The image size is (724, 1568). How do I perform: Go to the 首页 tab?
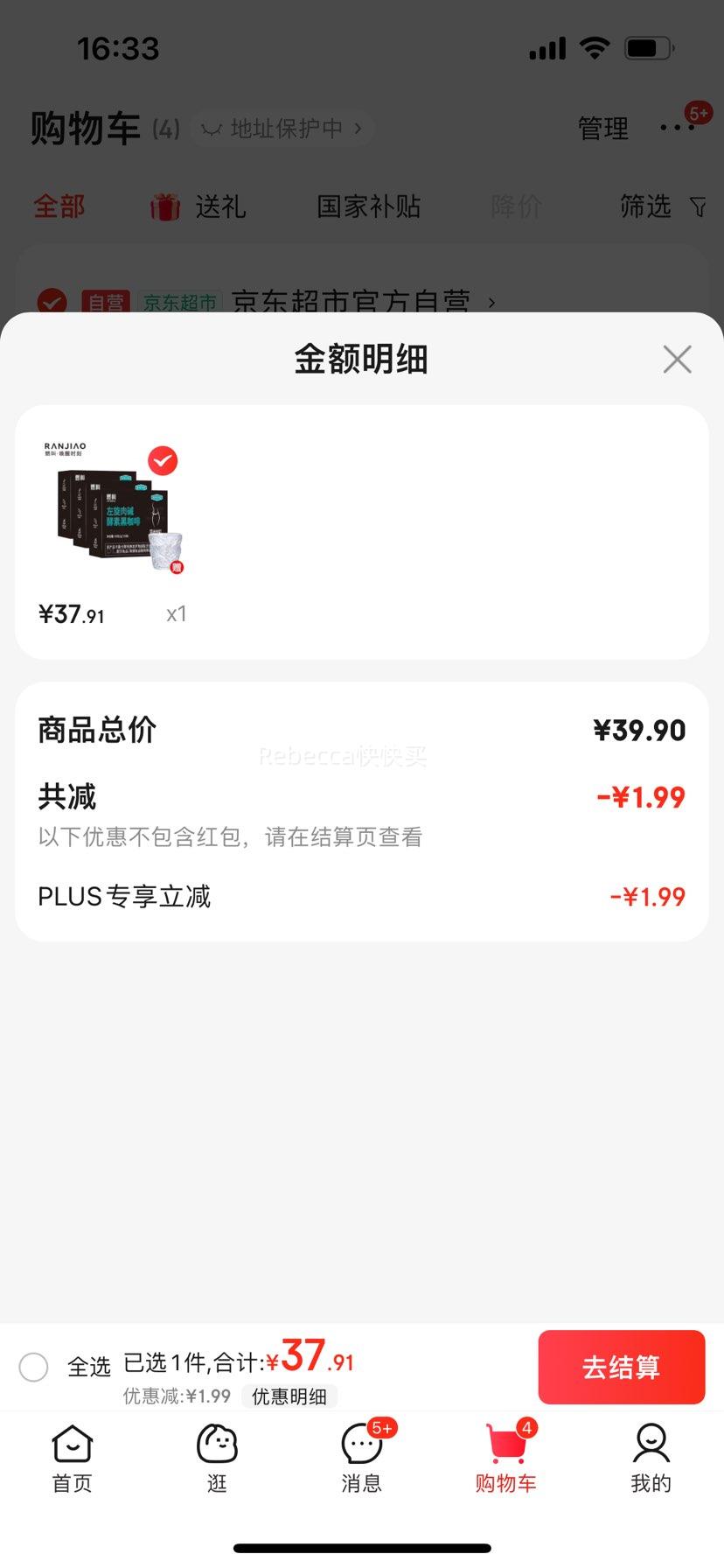(x=72, y=1458)
